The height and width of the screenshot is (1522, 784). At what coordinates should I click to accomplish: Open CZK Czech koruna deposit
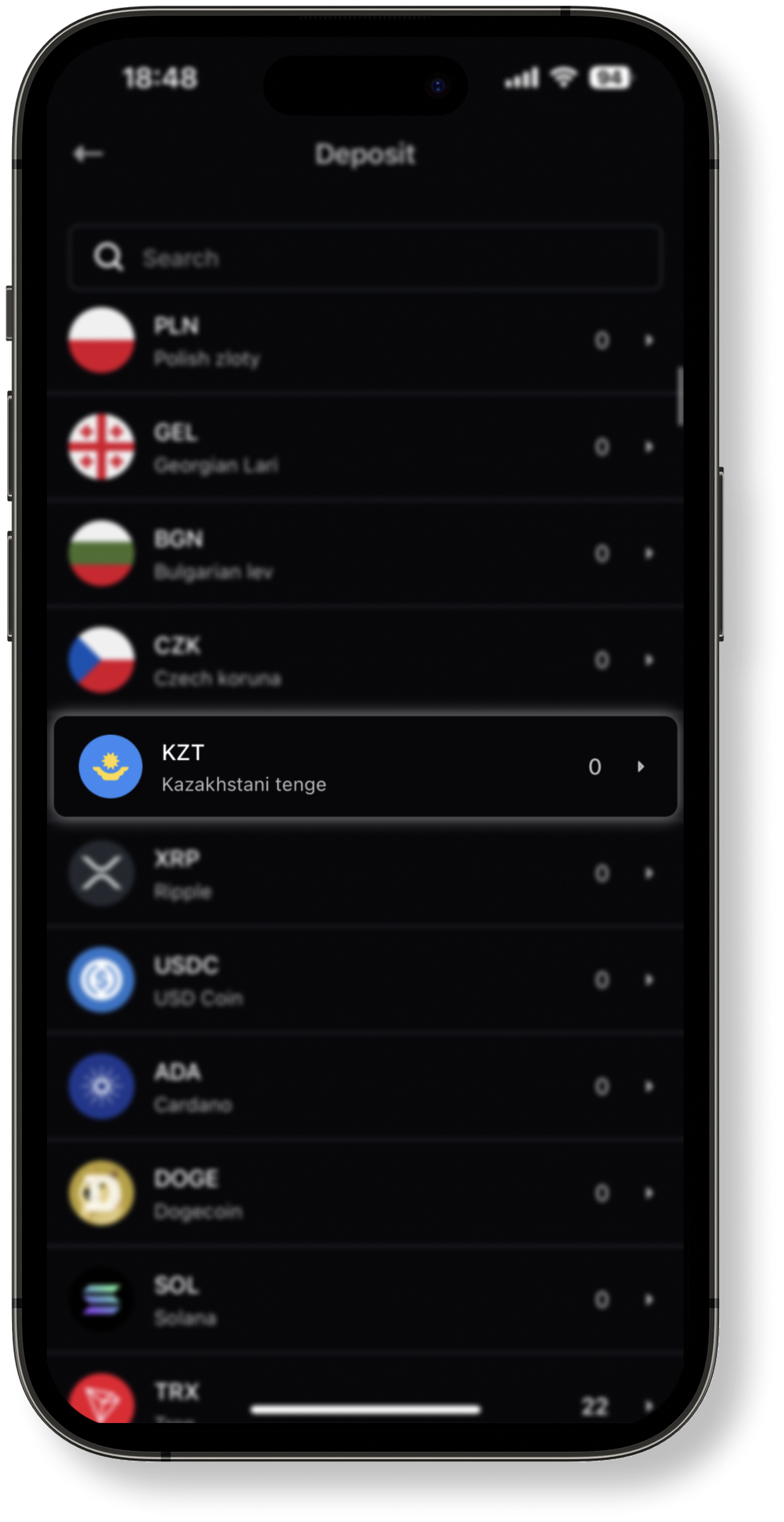coord(365,660)
